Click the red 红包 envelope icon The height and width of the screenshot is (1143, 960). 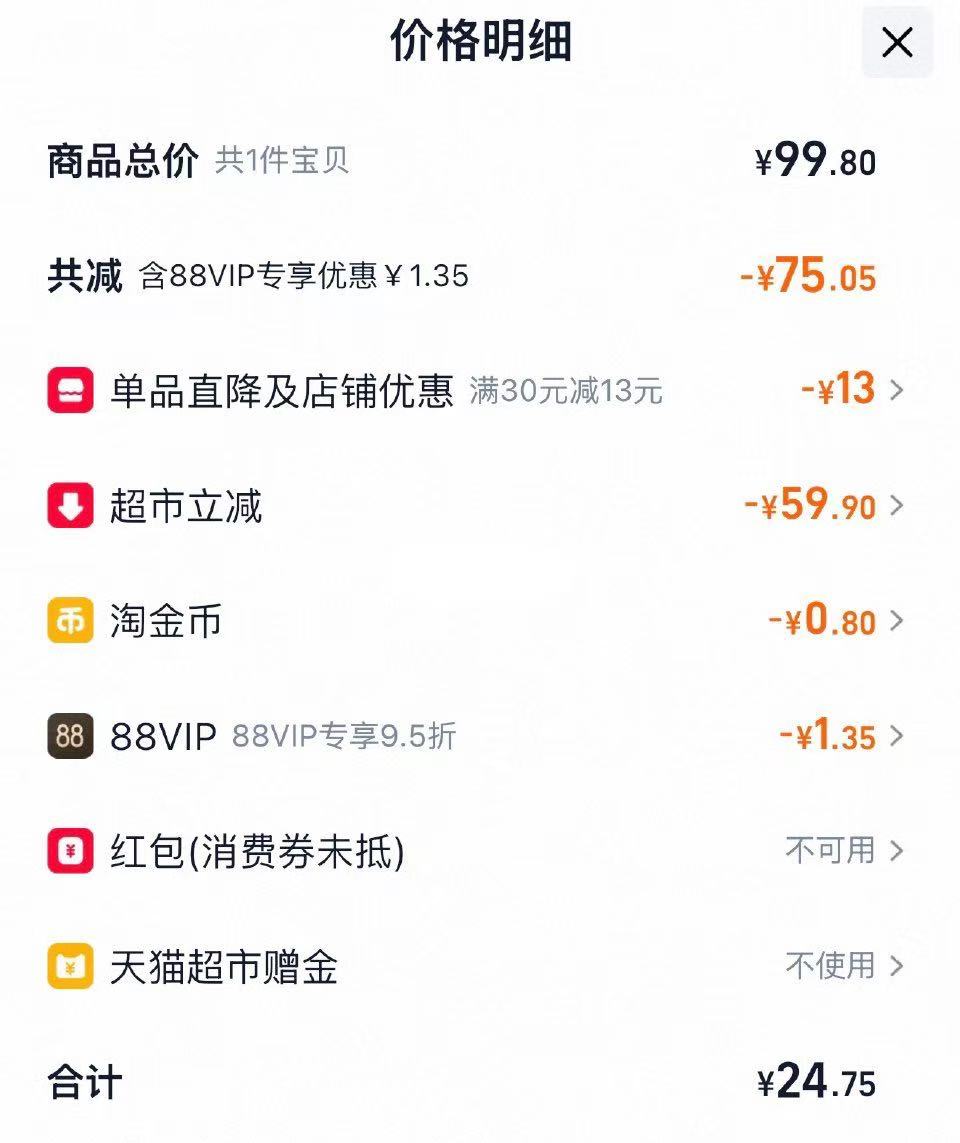coord(70,851)
